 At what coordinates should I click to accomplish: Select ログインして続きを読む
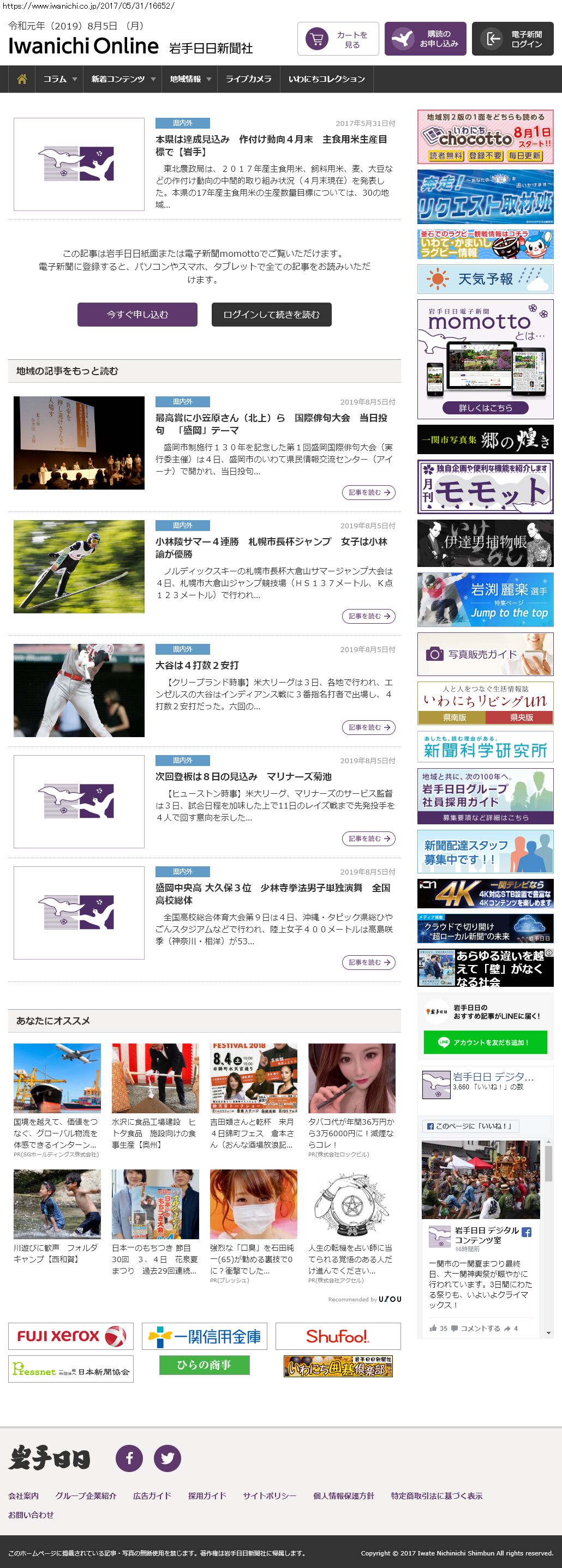(x=271, y=315)
